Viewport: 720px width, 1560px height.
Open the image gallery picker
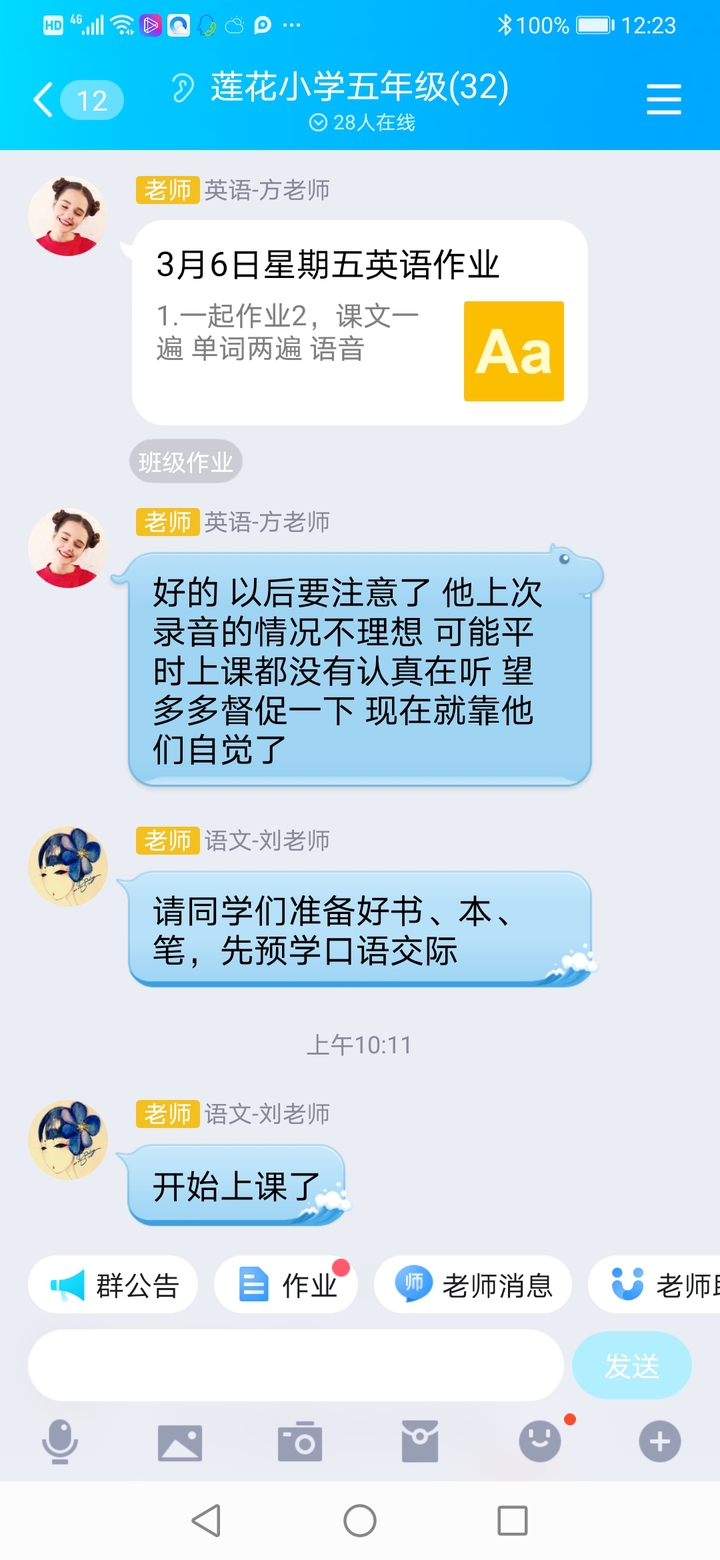click(x=180, y=1442)
